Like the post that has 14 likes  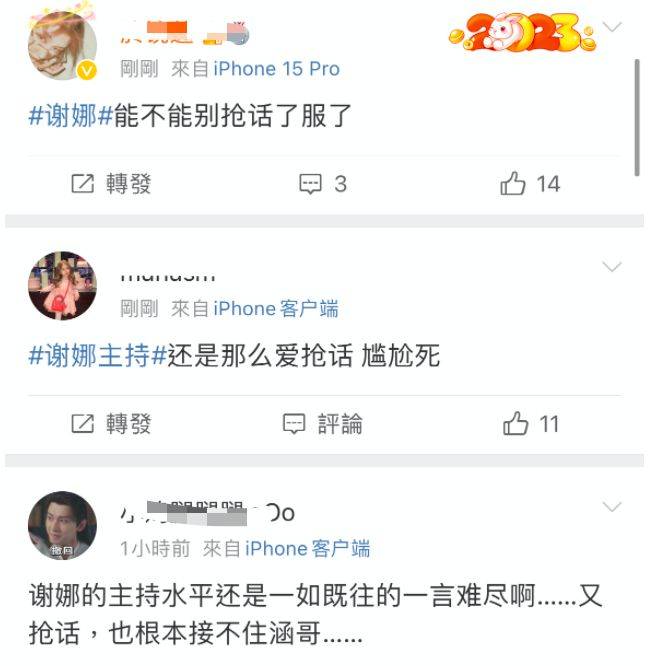[530, 184]
